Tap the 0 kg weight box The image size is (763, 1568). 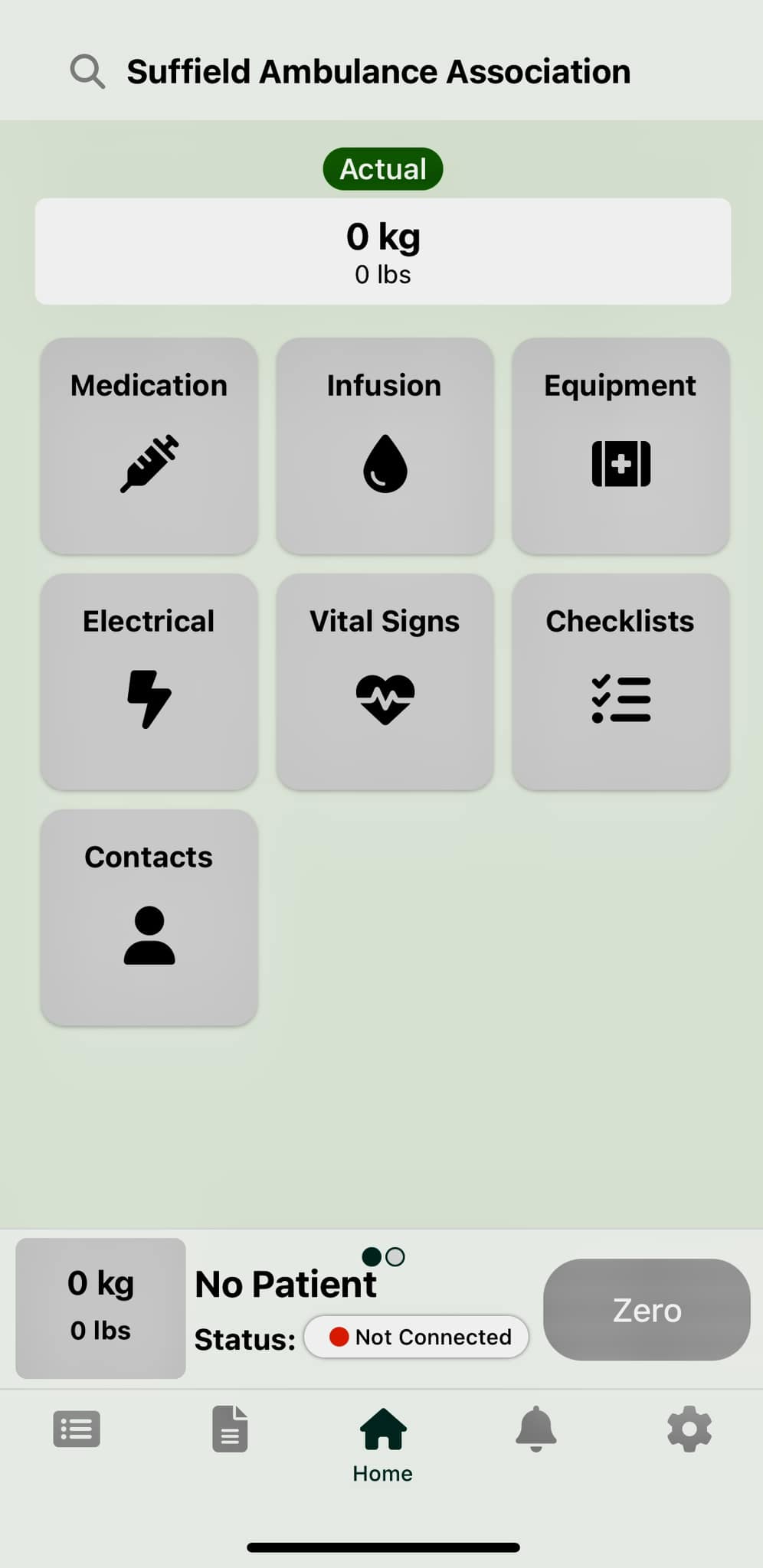coord(100,1308)
